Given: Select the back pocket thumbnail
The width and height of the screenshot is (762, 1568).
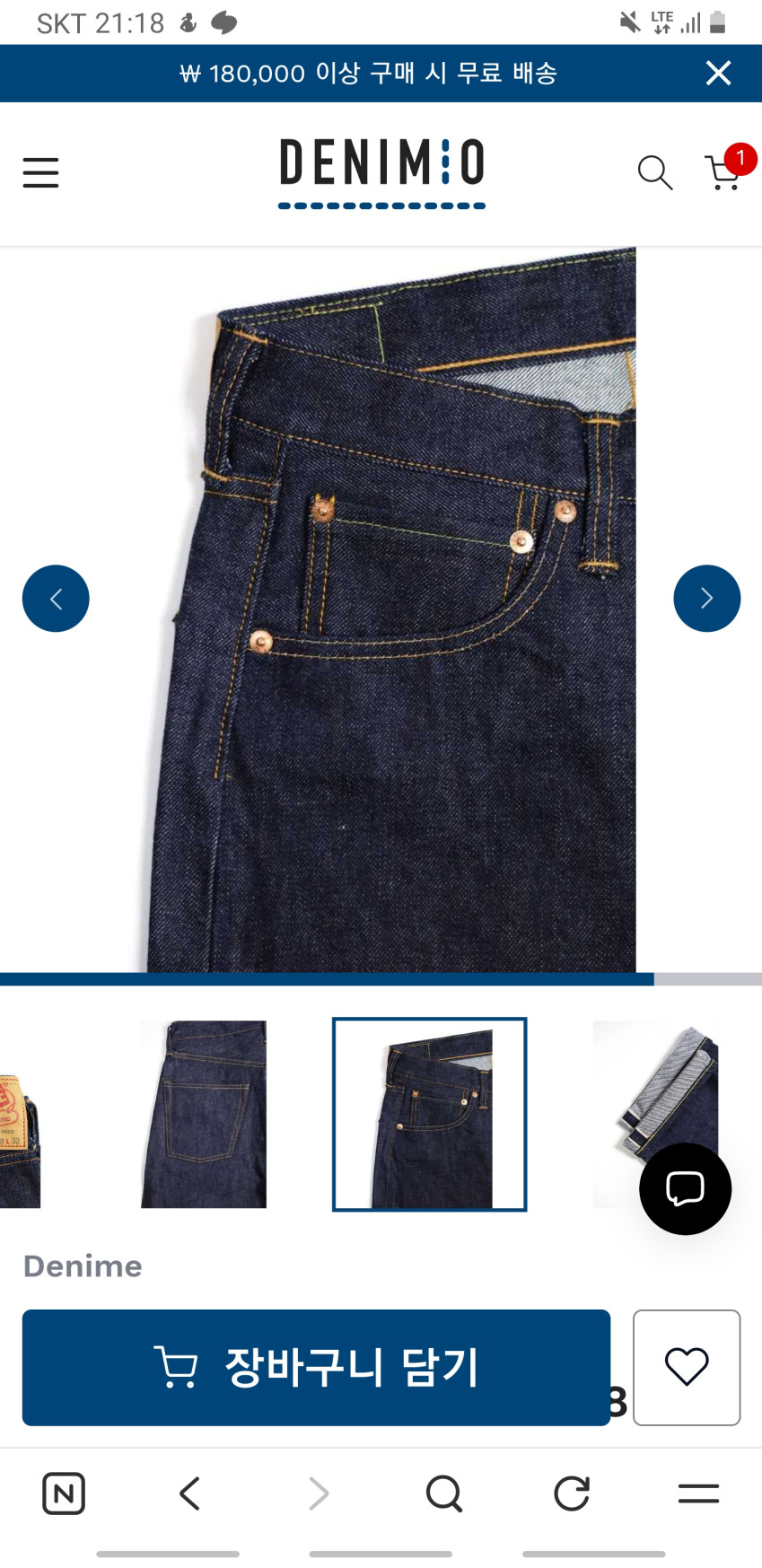Looking at the screenshot, I should (204, 1114).
